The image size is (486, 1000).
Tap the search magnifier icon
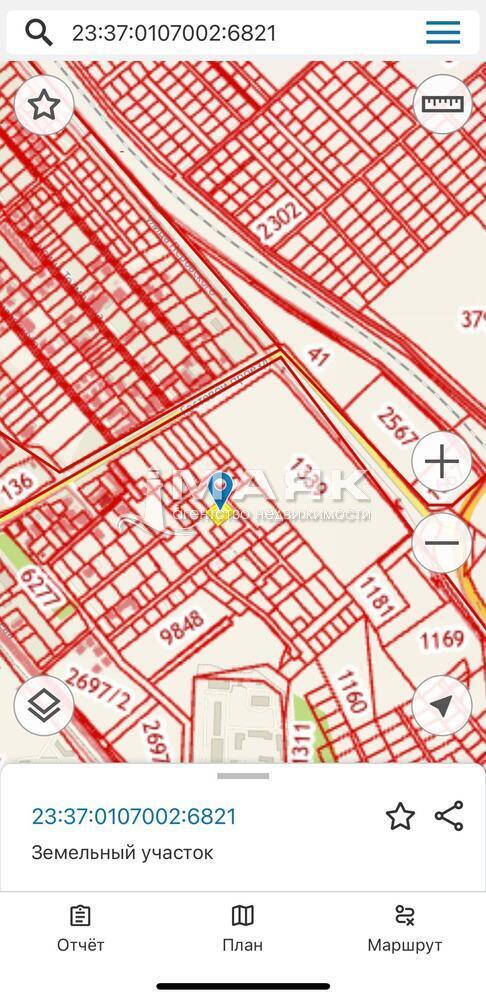coord(38,32)
